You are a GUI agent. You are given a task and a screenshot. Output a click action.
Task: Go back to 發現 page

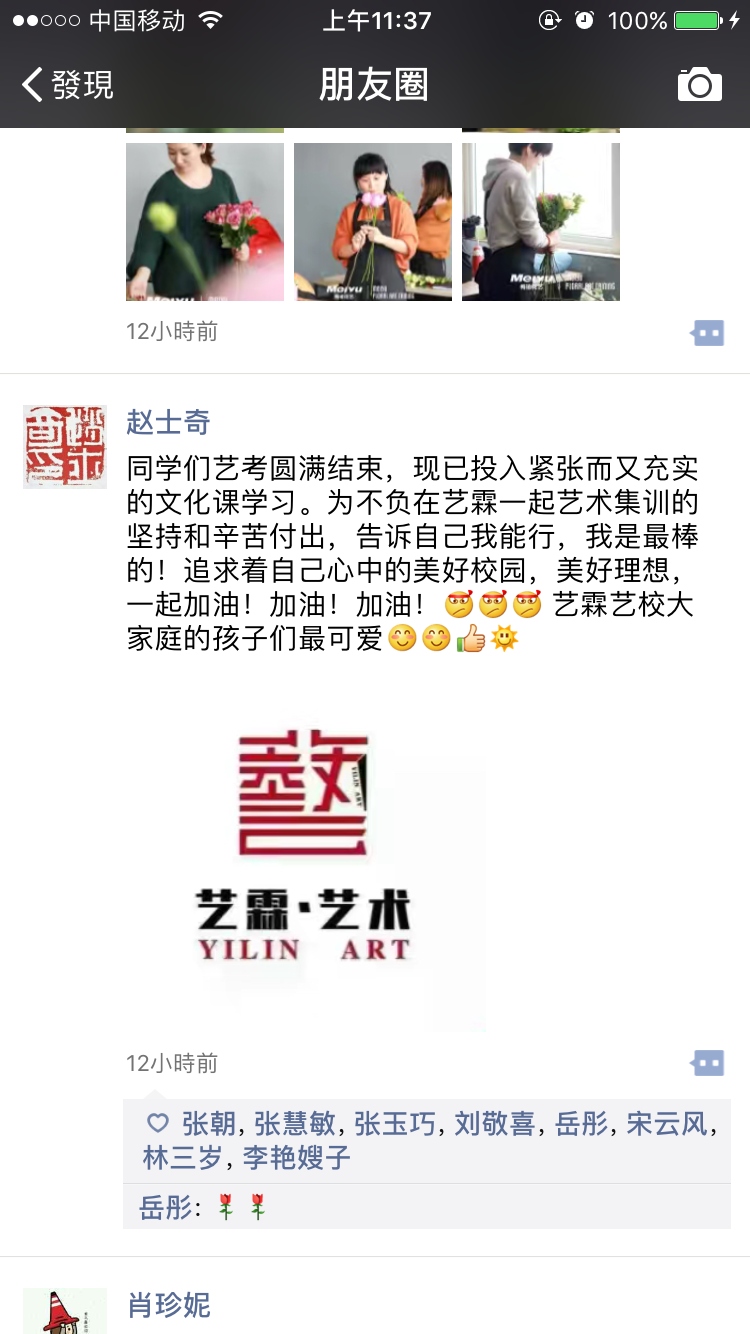tap(68, 85)
